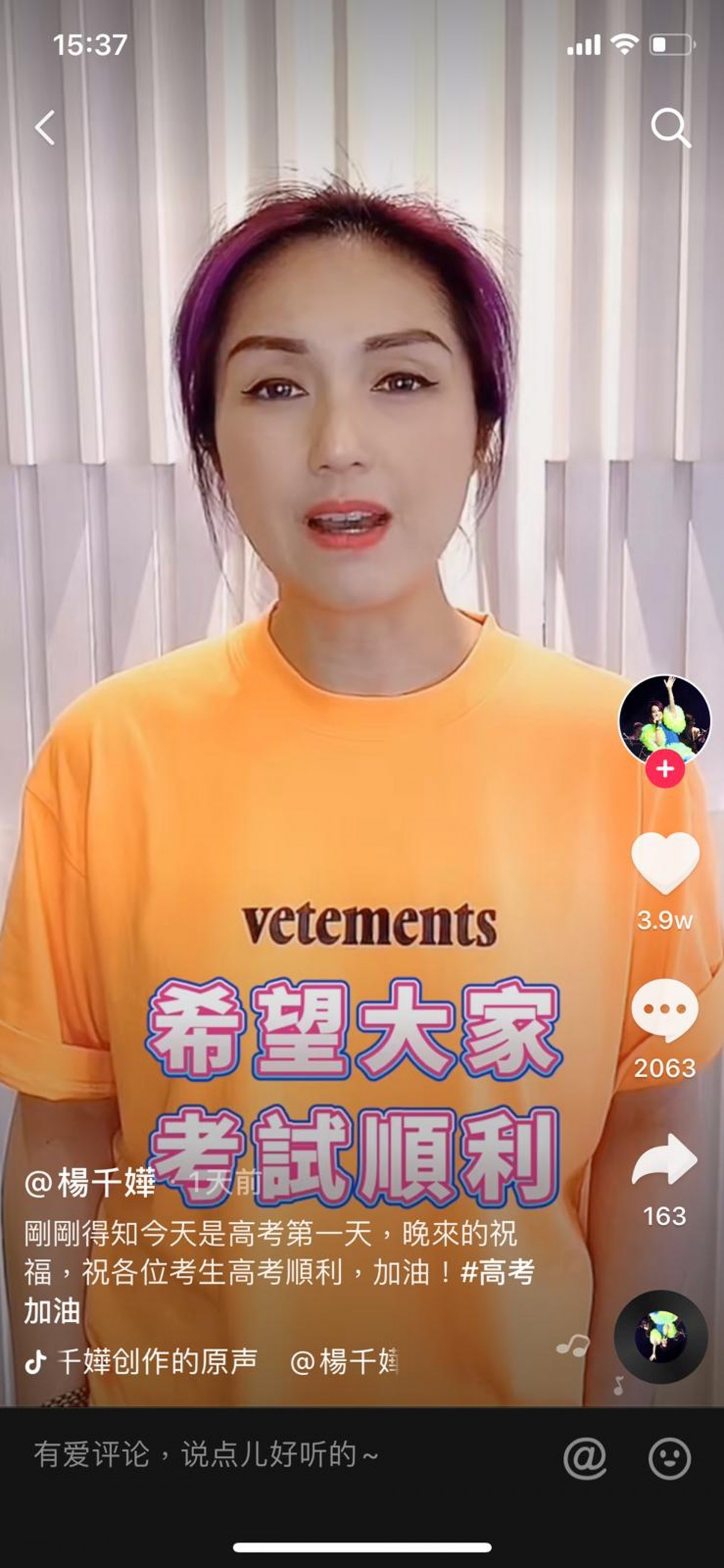Go back using the top-left arrow

[45, 127]
